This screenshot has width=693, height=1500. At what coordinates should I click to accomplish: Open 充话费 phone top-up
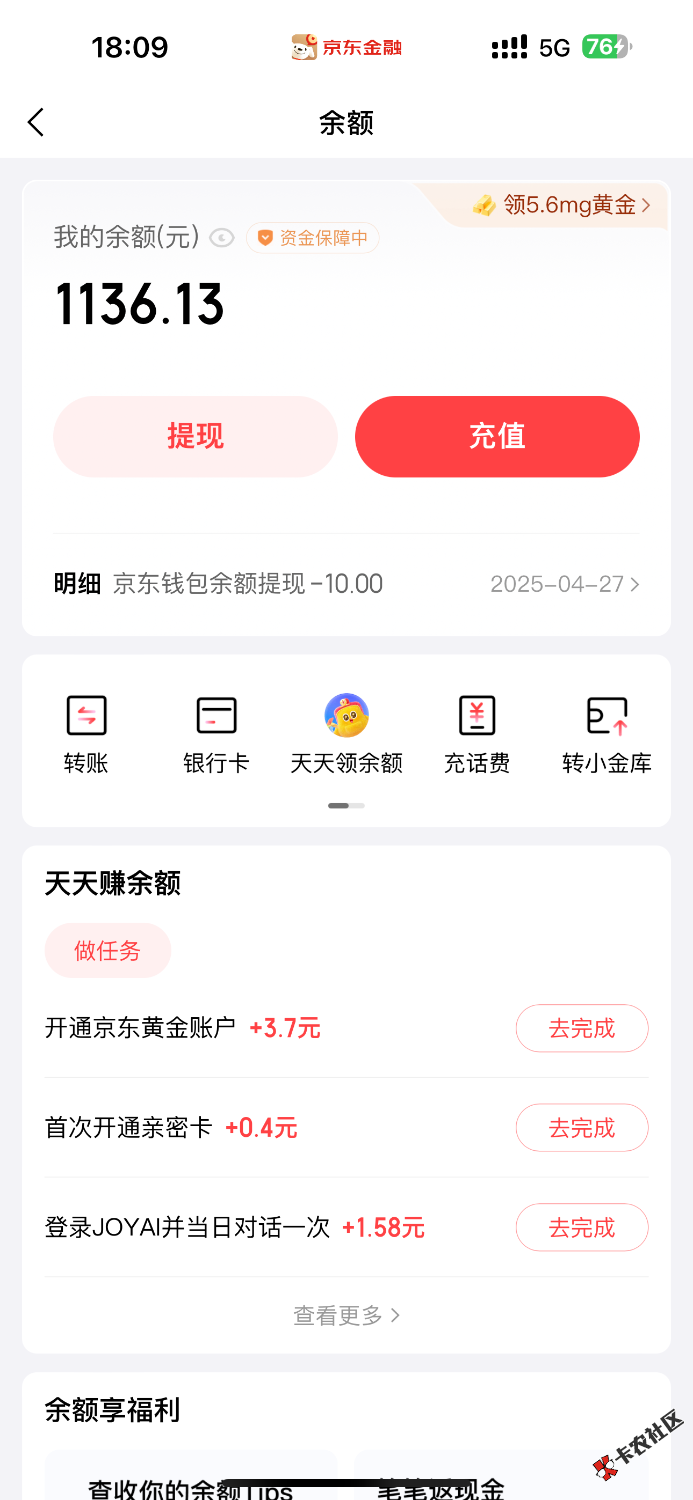[x=477, y=736]
